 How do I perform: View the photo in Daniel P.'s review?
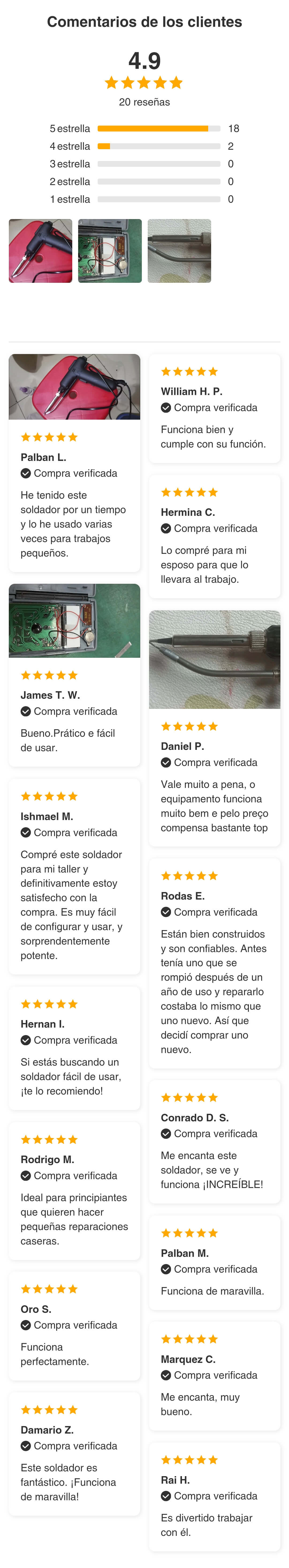(214, 659)
